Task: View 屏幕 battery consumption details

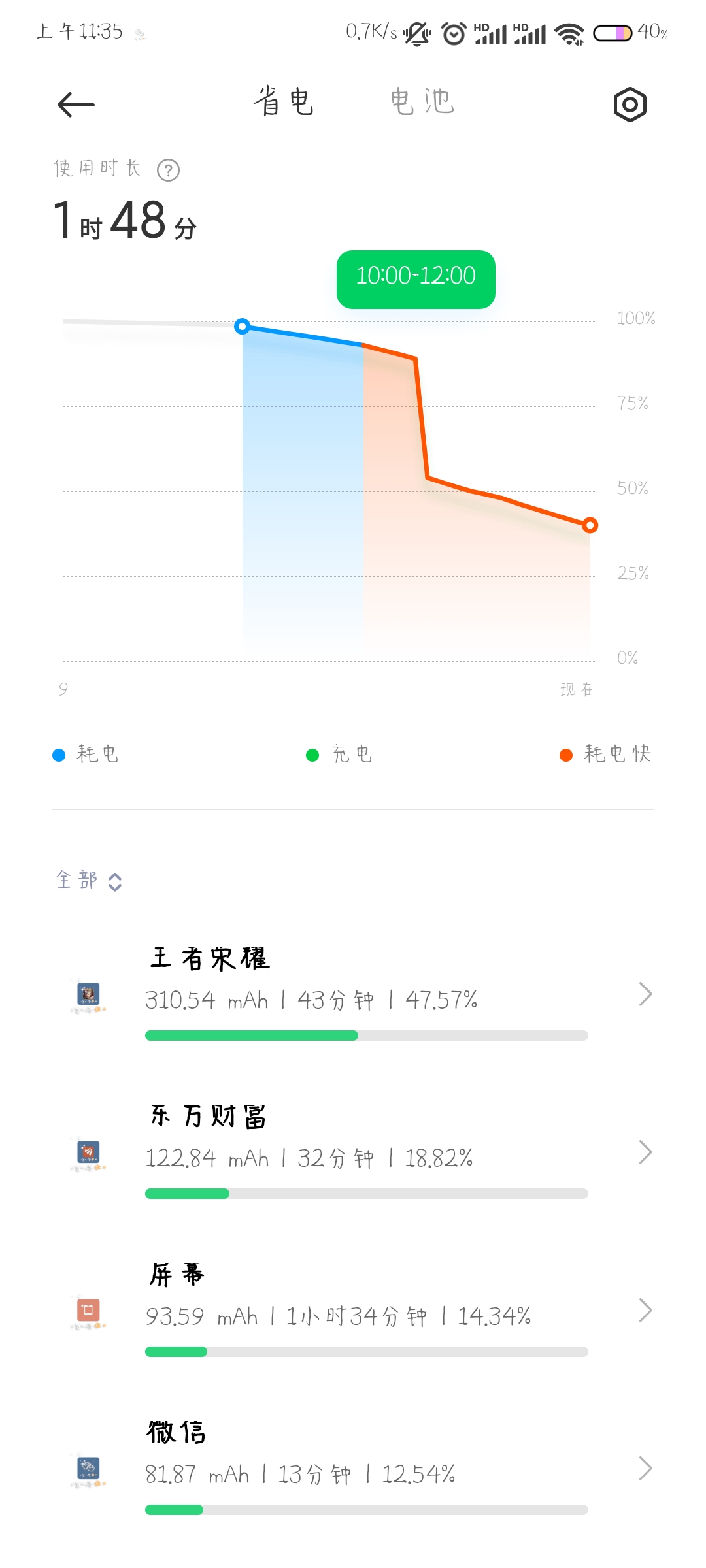Action: pyautogui.click(x=353, y=1311)
